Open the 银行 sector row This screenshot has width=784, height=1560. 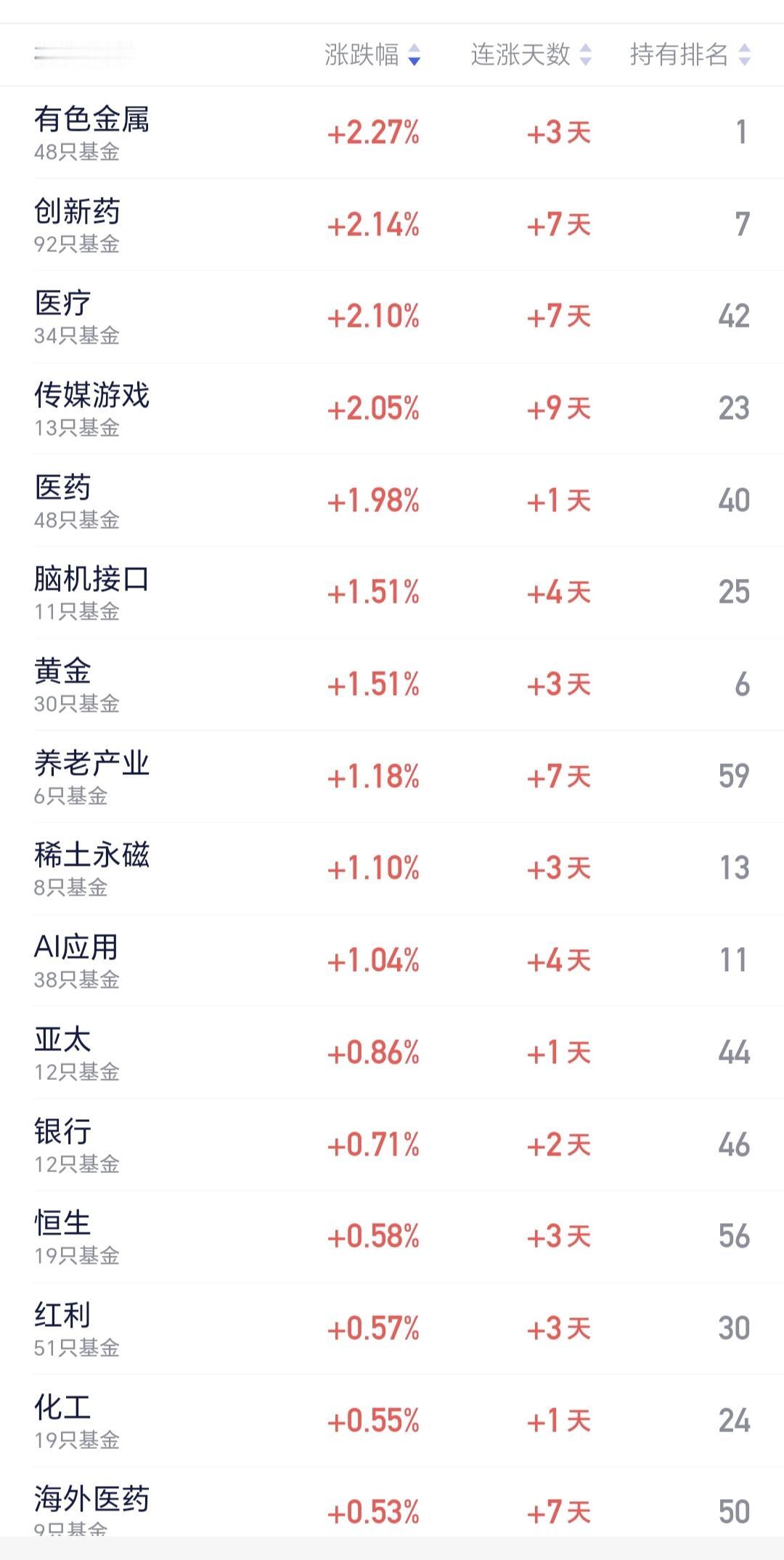pos(392,1145)
